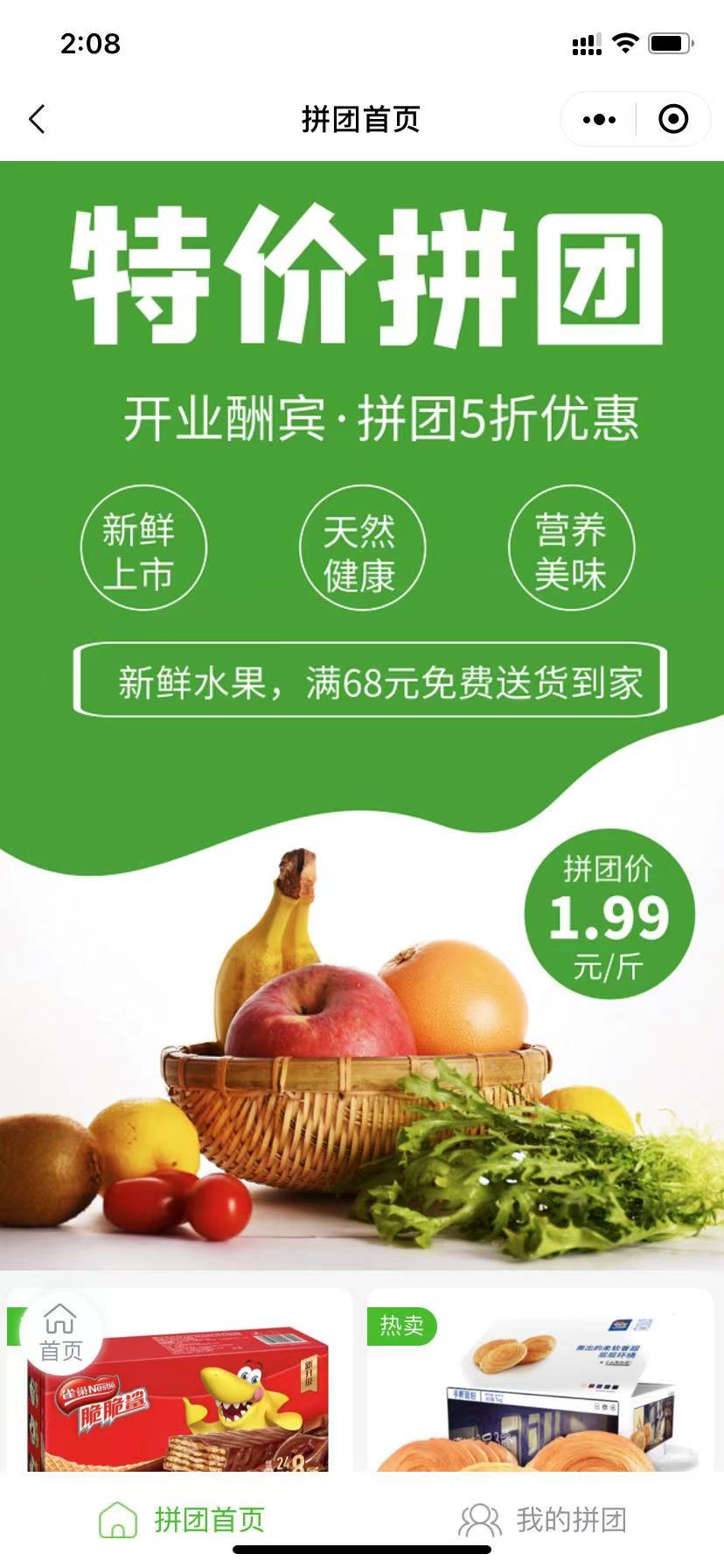Open the mini program more-options menu
724x1568 pixels.
click(599, 119)
